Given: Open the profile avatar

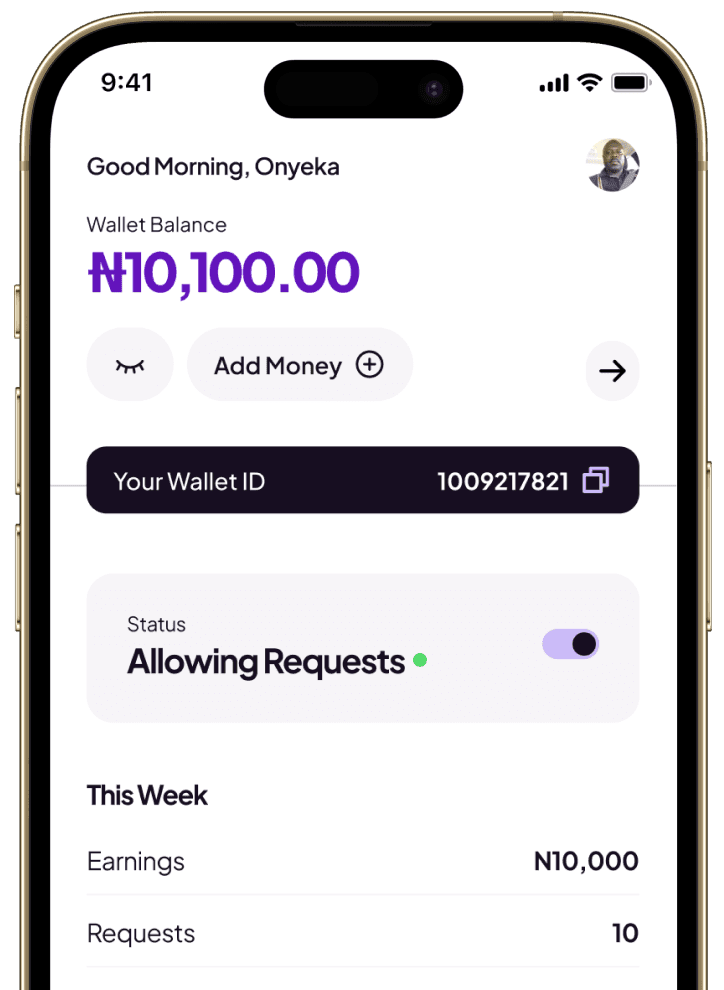Looking at the screenshot, I should 613,165.
